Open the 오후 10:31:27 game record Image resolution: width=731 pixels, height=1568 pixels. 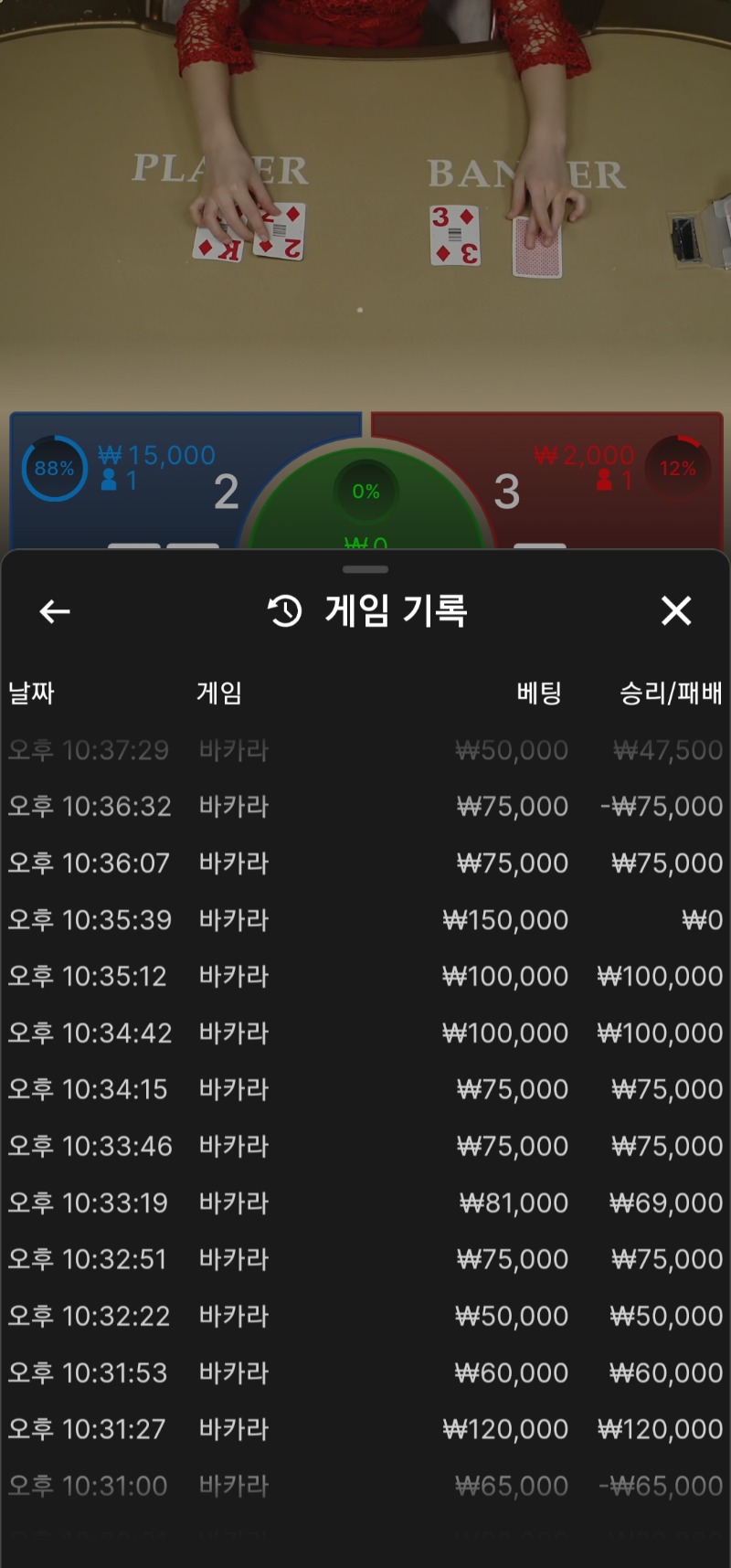[x=365, y=1429]
